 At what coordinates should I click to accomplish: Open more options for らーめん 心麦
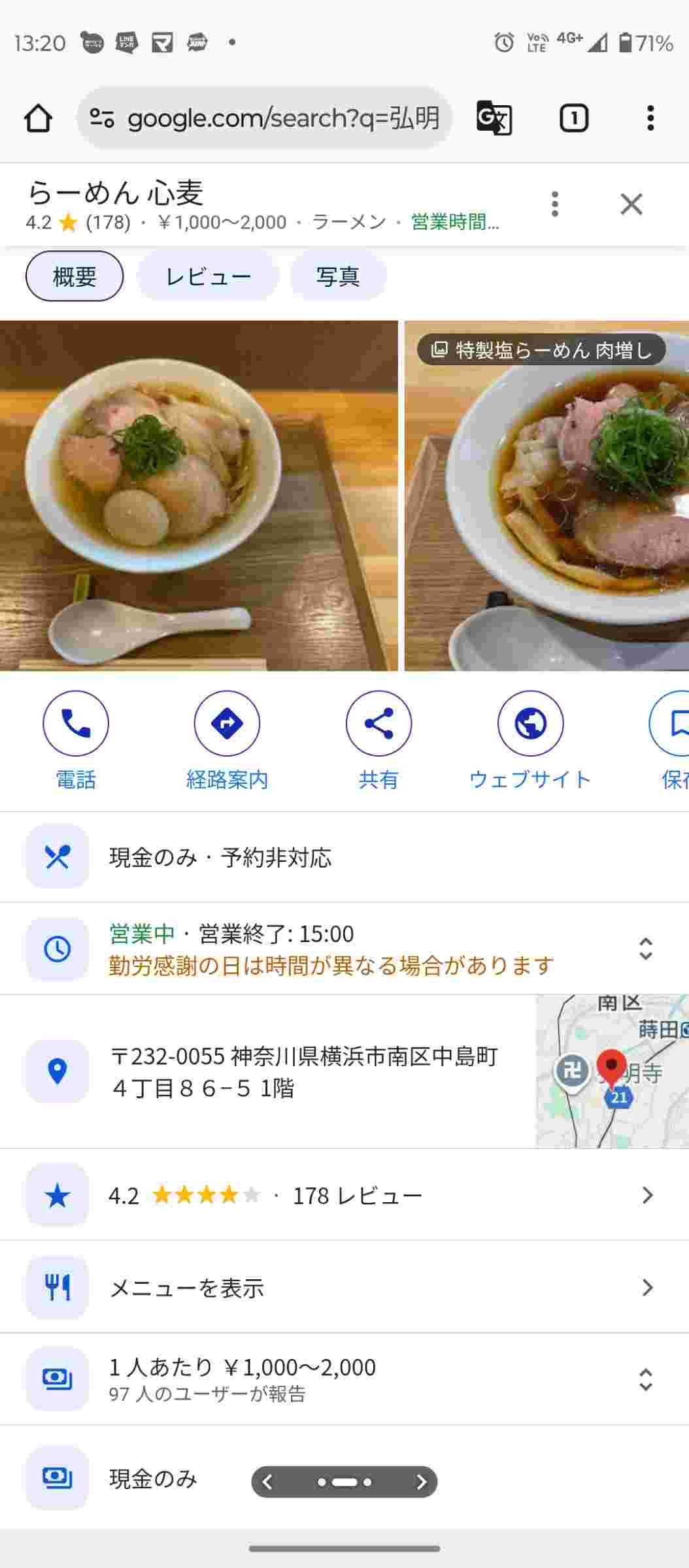click(x=554, y=204)
